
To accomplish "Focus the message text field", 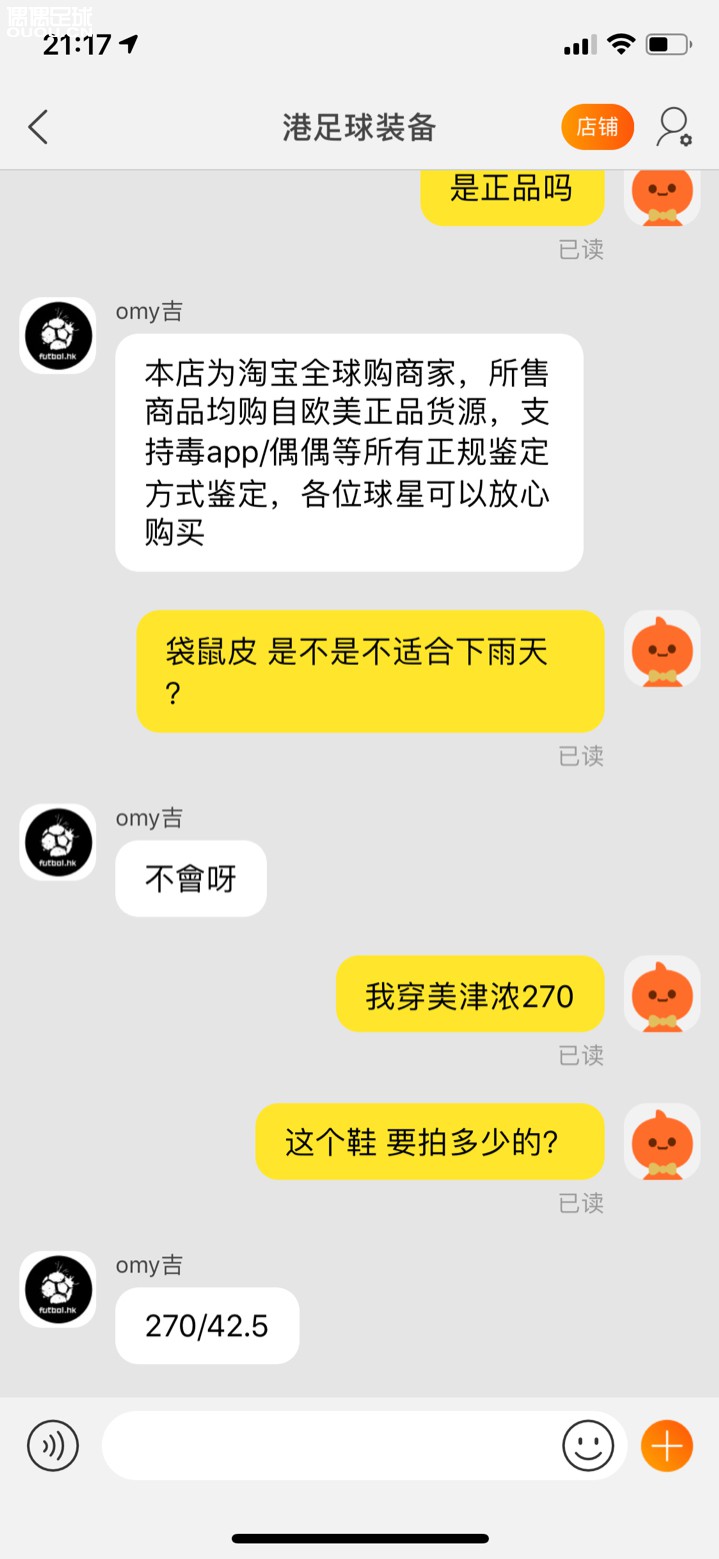I will [330, 1445].
